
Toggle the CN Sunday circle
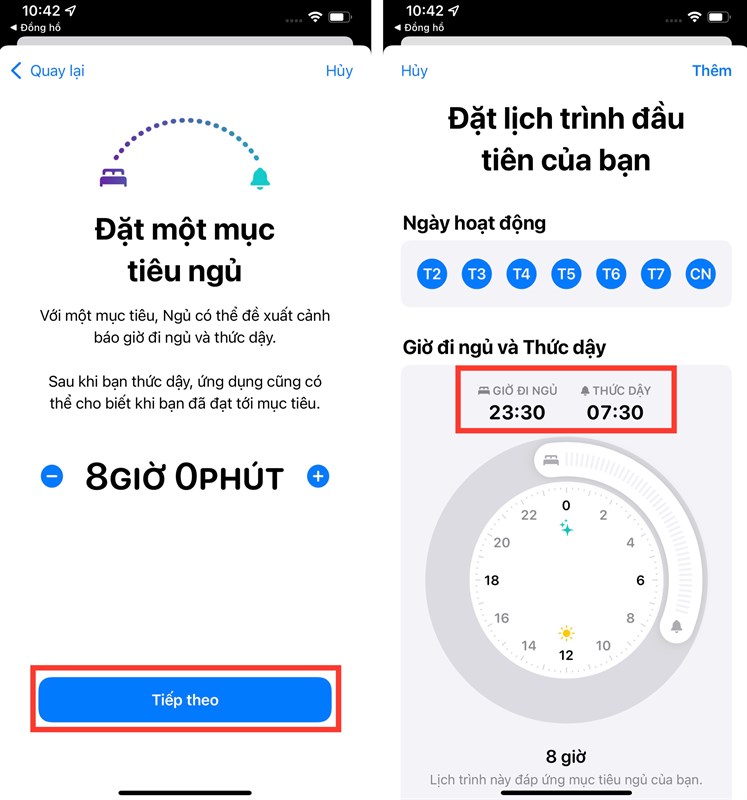click(x=701, y=274)
